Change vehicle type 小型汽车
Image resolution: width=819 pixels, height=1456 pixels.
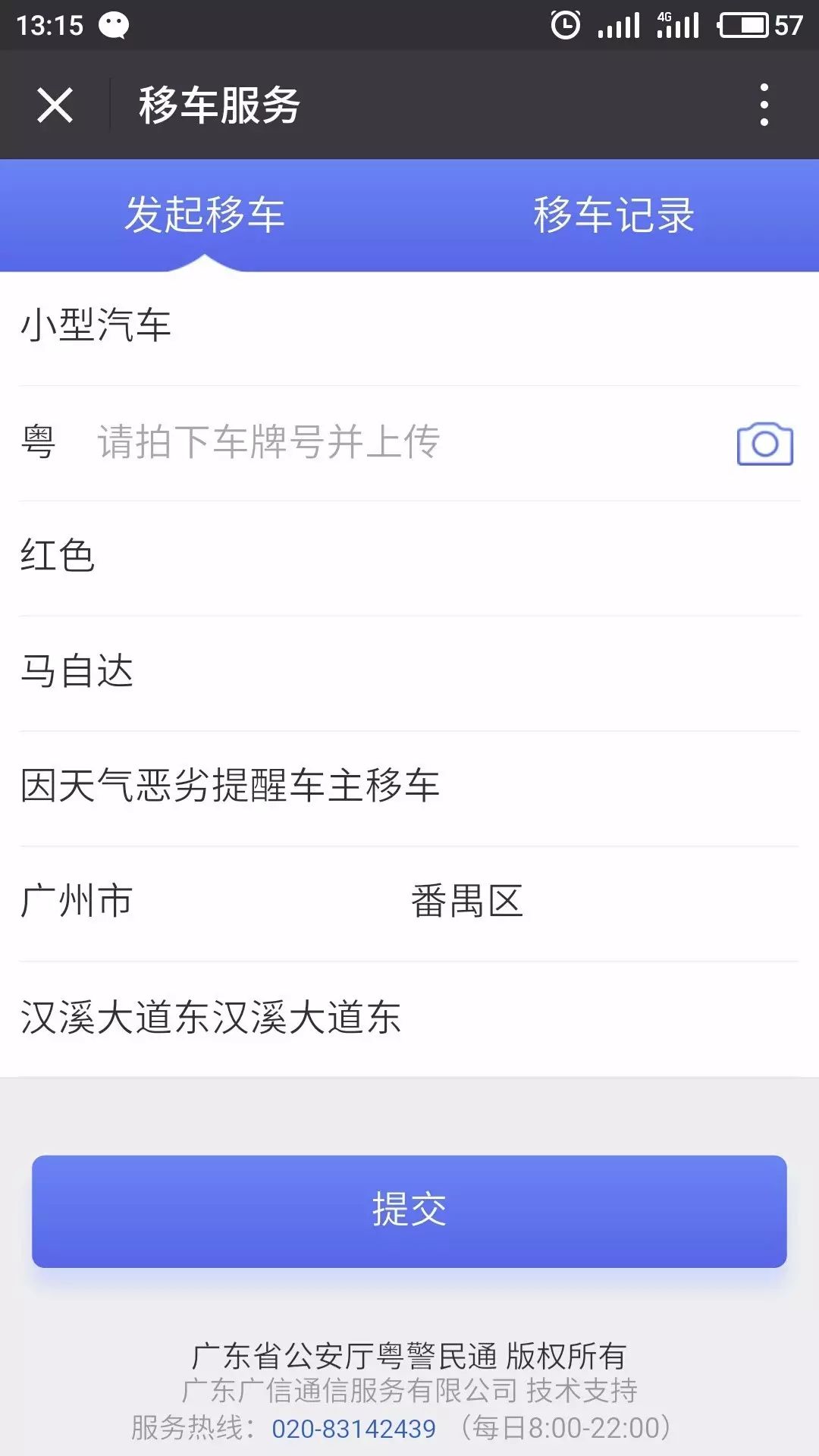coord(96,326)
